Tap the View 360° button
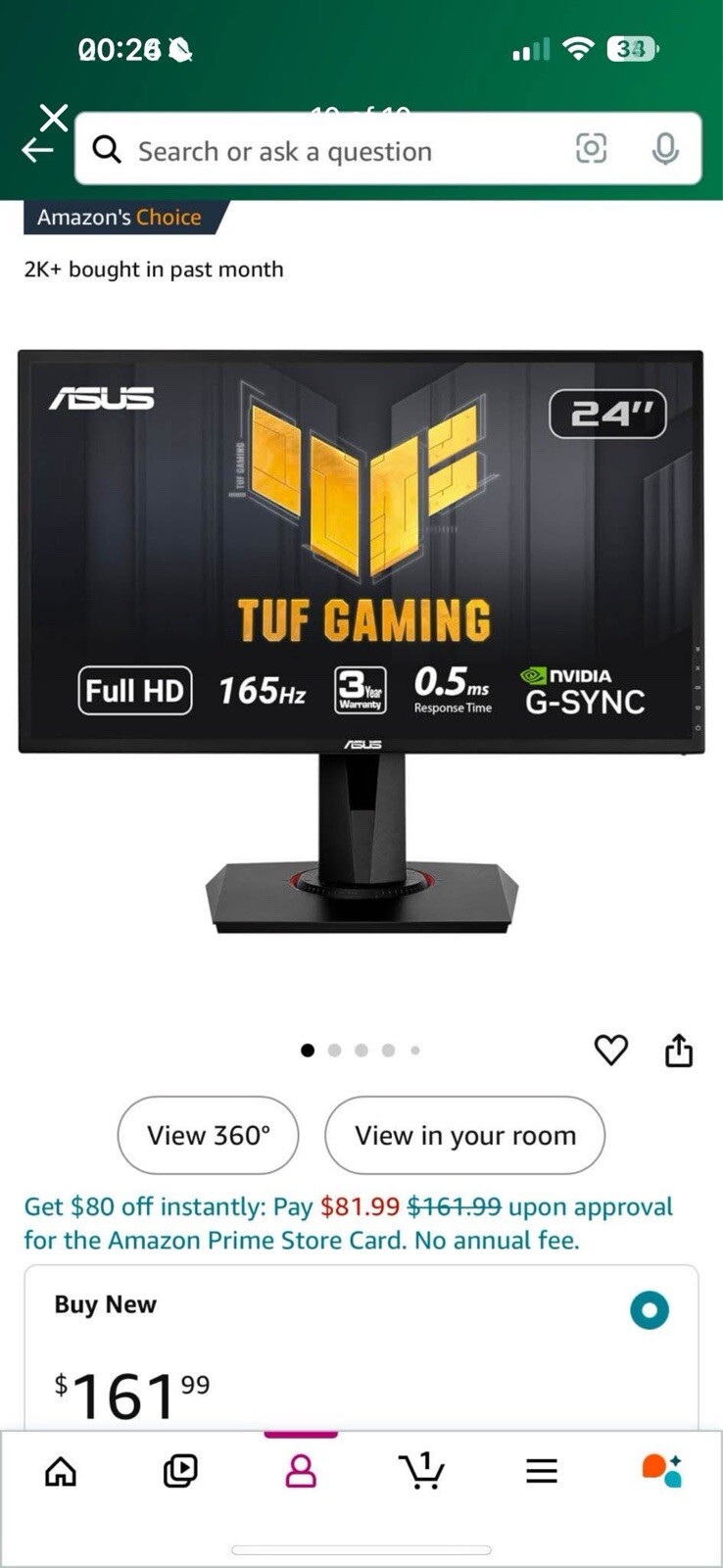The width and height of the screenshot is (723, 1568). click(208, 1135)
